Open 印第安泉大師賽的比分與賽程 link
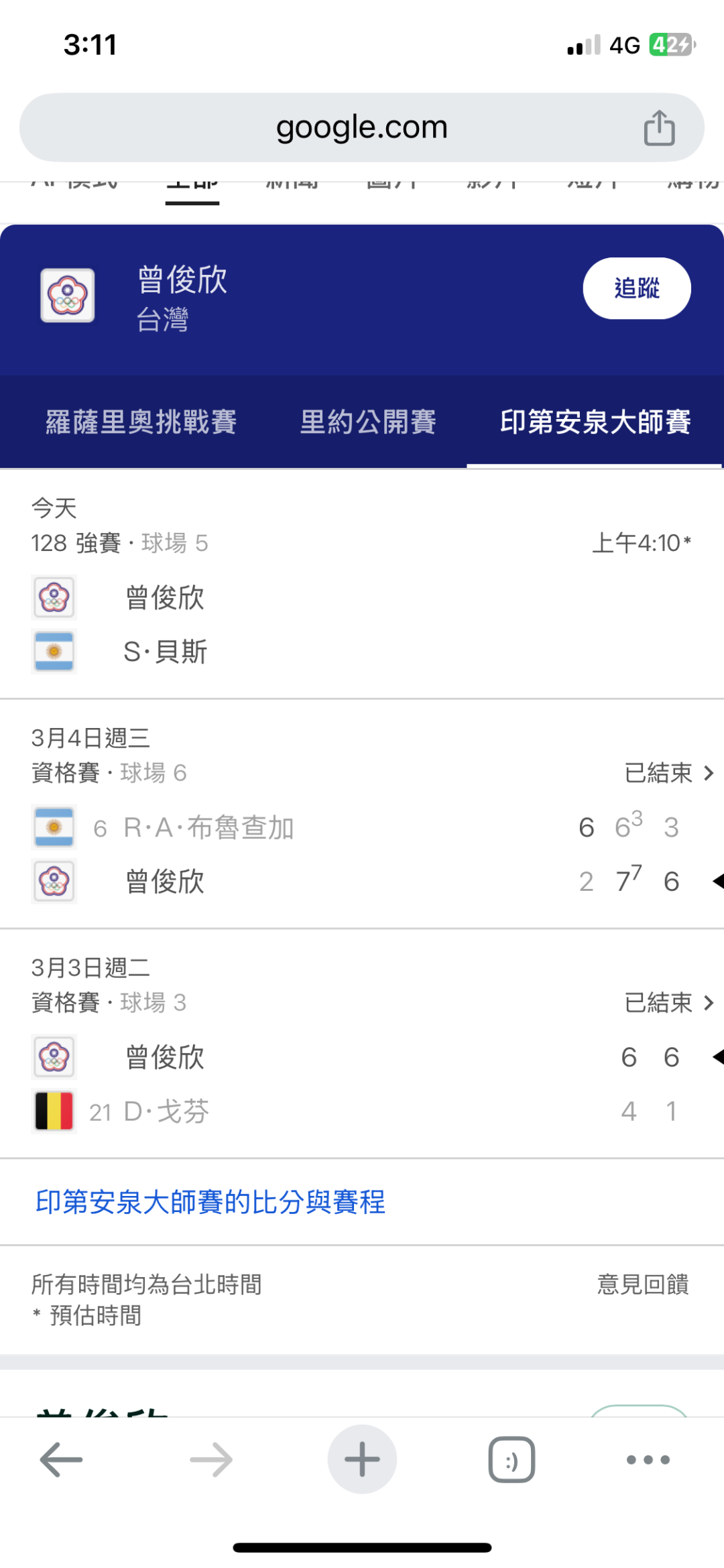The width and height of the screenshot is (724, 1568). coord(210,1202)
